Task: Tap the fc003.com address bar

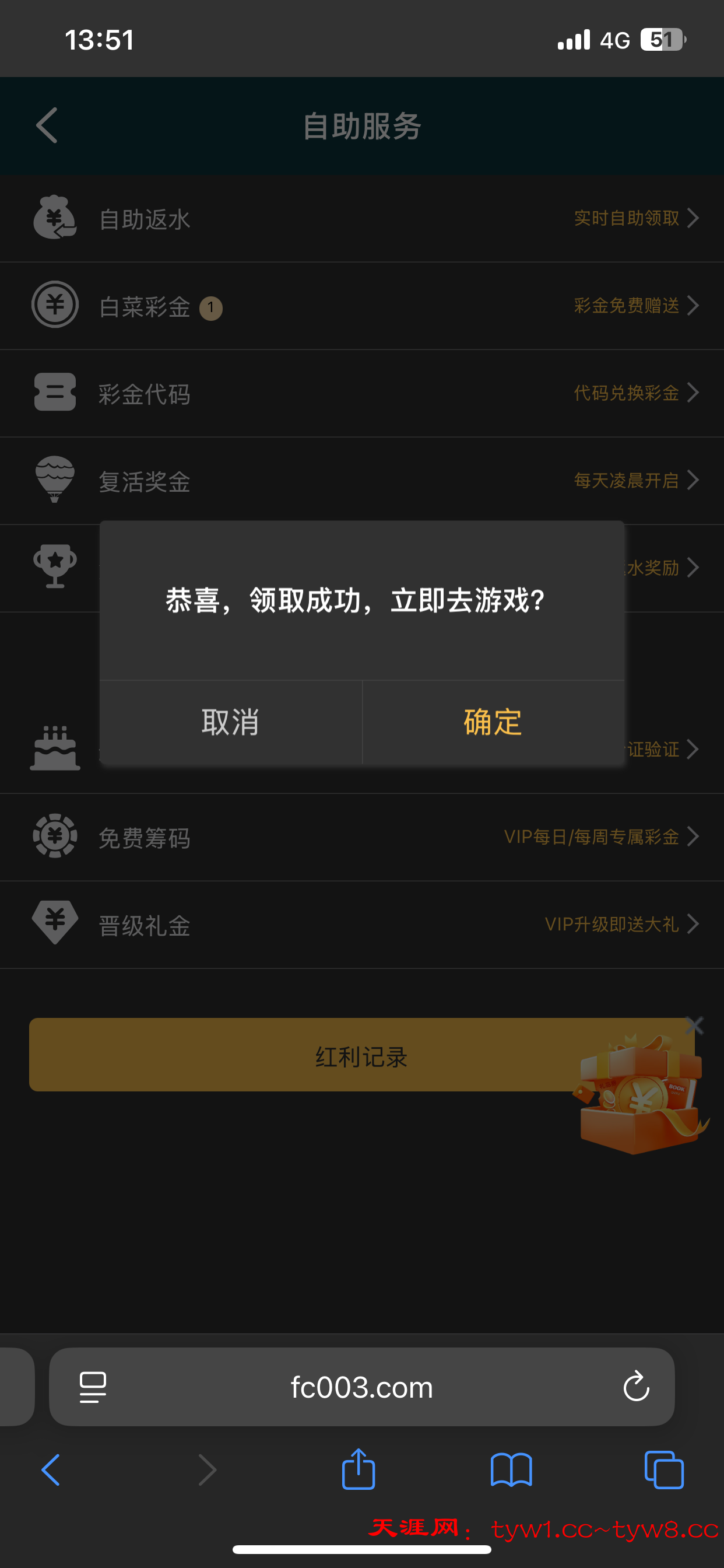Action: coord(361,1388)
